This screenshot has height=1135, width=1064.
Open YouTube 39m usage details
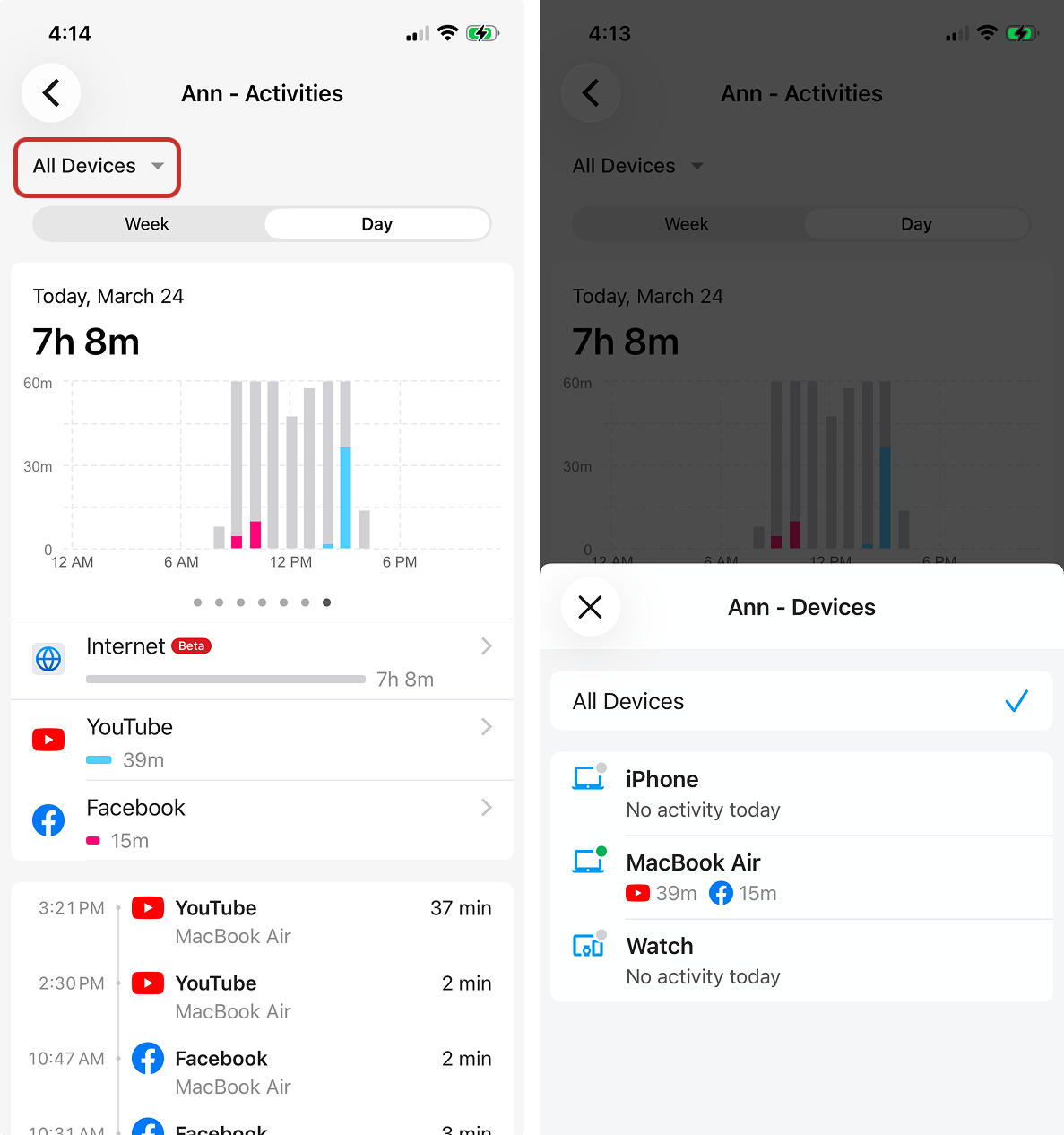click(262, 741)
